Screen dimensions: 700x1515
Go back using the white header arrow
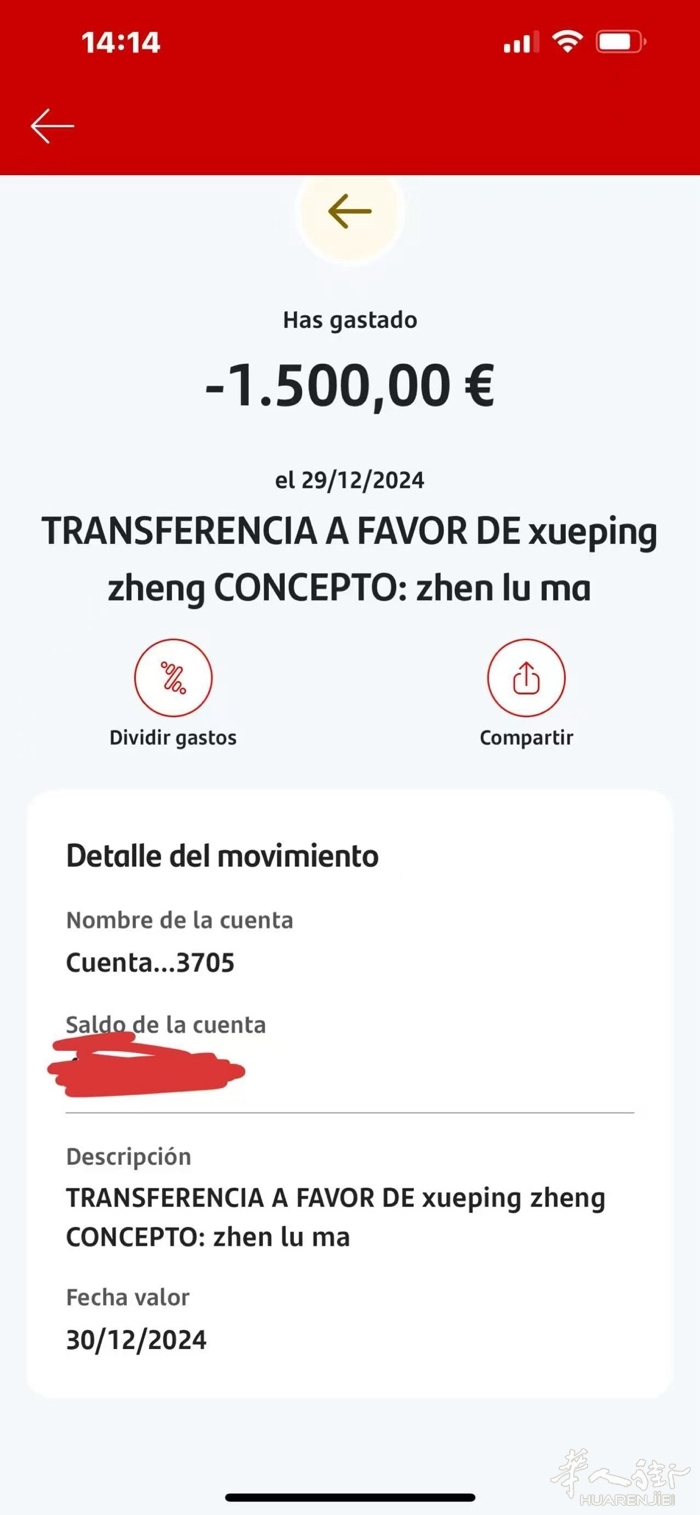click(52, 126)
